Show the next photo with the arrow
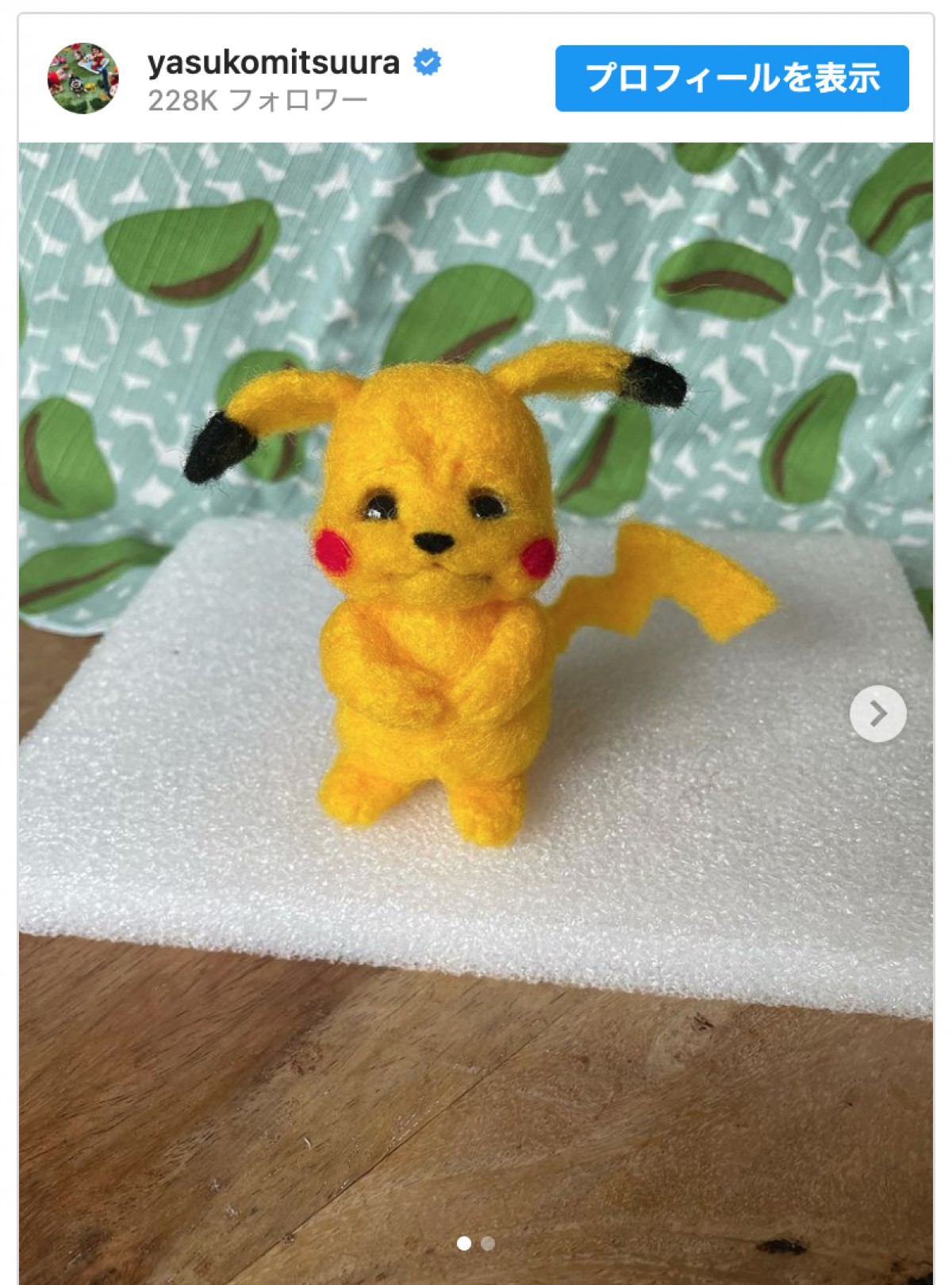The width and height of the screenshot is (952, 1285). pyautogui.click(x=877, y=714)
